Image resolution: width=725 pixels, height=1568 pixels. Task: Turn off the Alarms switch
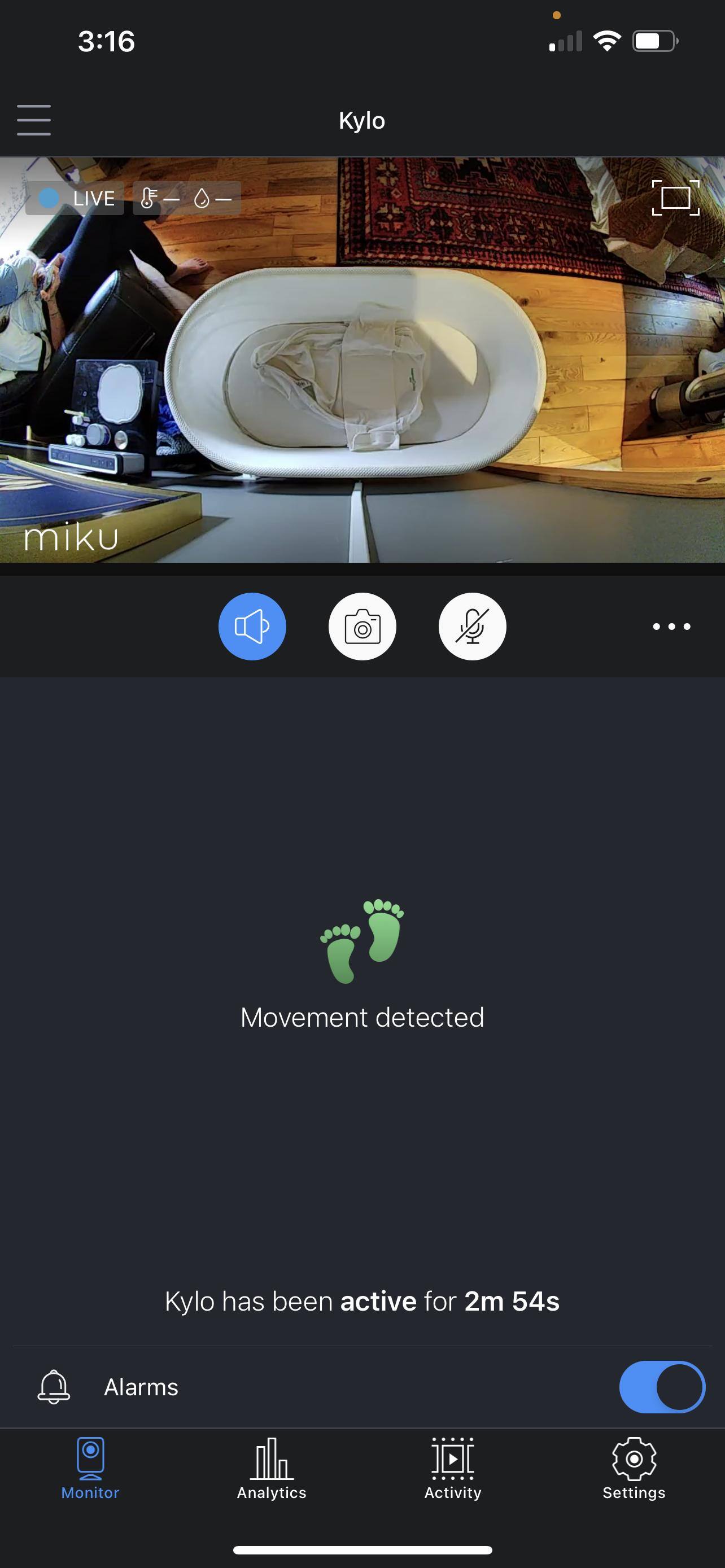[x=662, y=1387]
